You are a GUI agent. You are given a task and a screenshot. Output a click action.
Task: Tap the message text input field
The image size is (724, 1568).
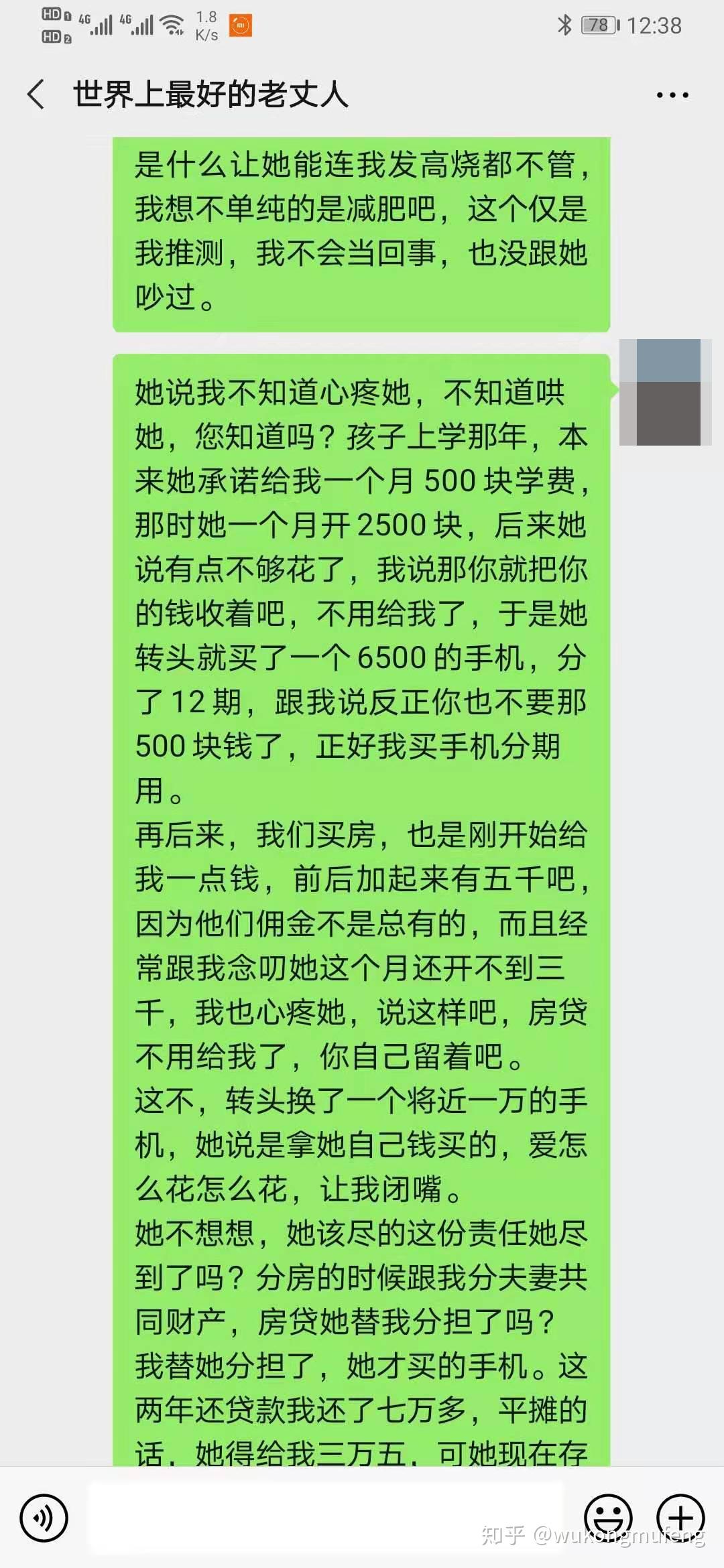326,1517
